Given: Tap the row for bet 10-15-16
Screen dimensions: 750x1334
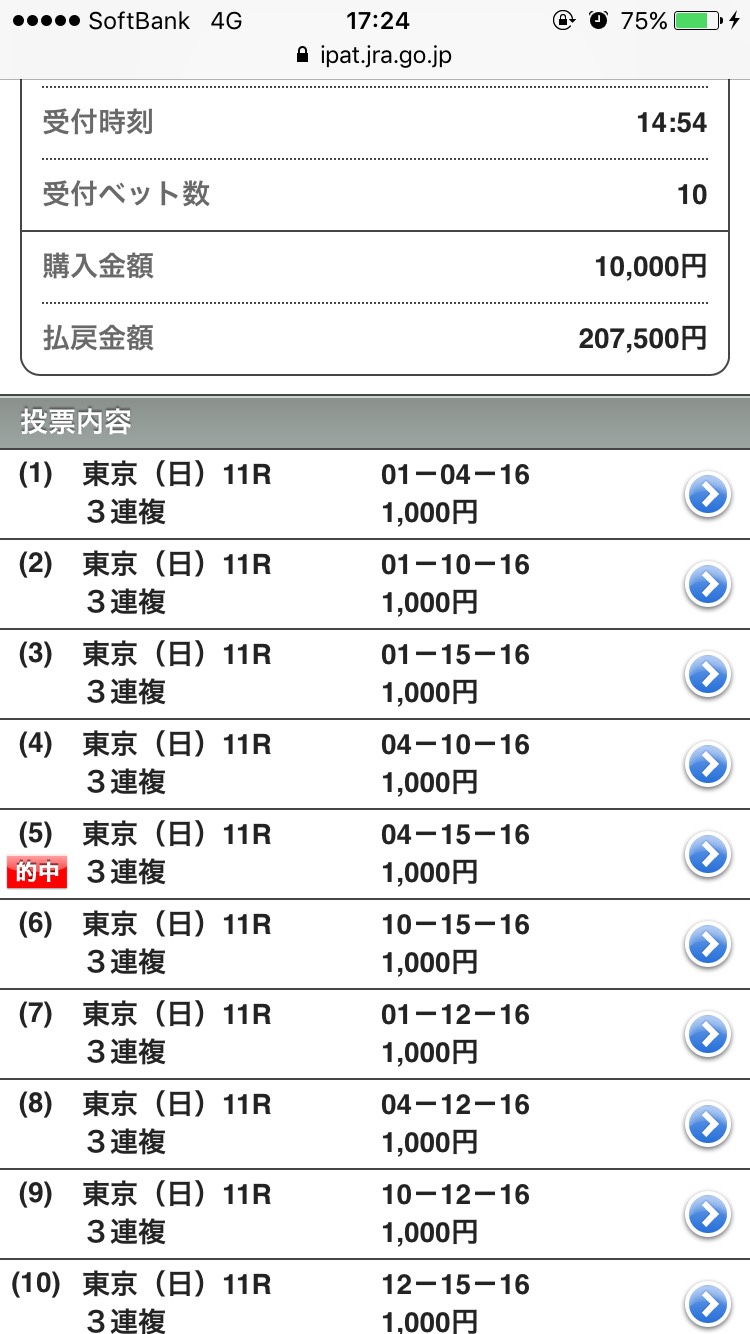Looking at the screenshot, I should 375,945.
